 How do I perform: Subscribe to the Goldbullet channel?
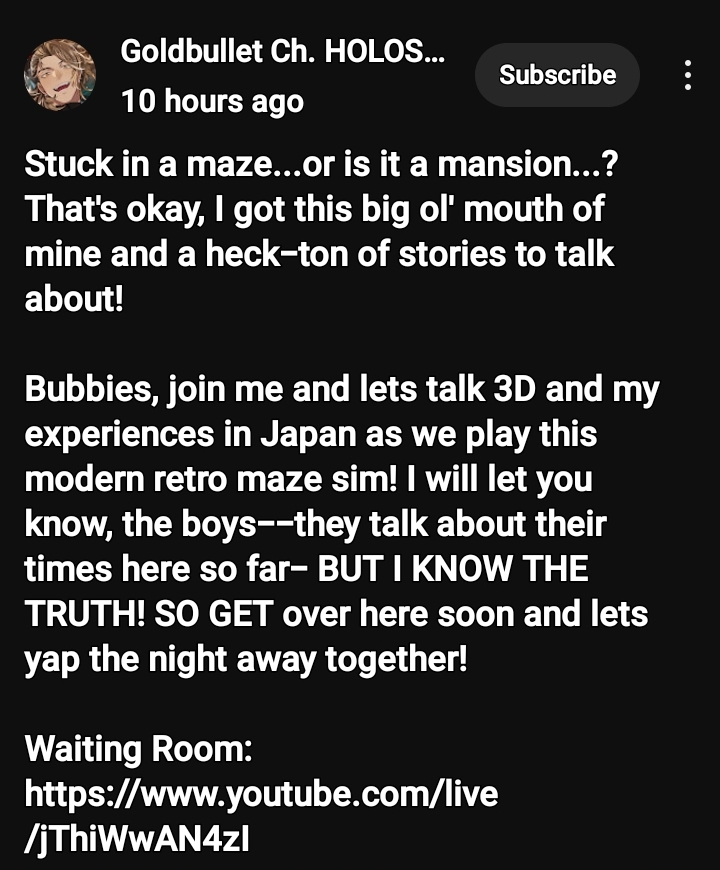click(x=557, y=75)
